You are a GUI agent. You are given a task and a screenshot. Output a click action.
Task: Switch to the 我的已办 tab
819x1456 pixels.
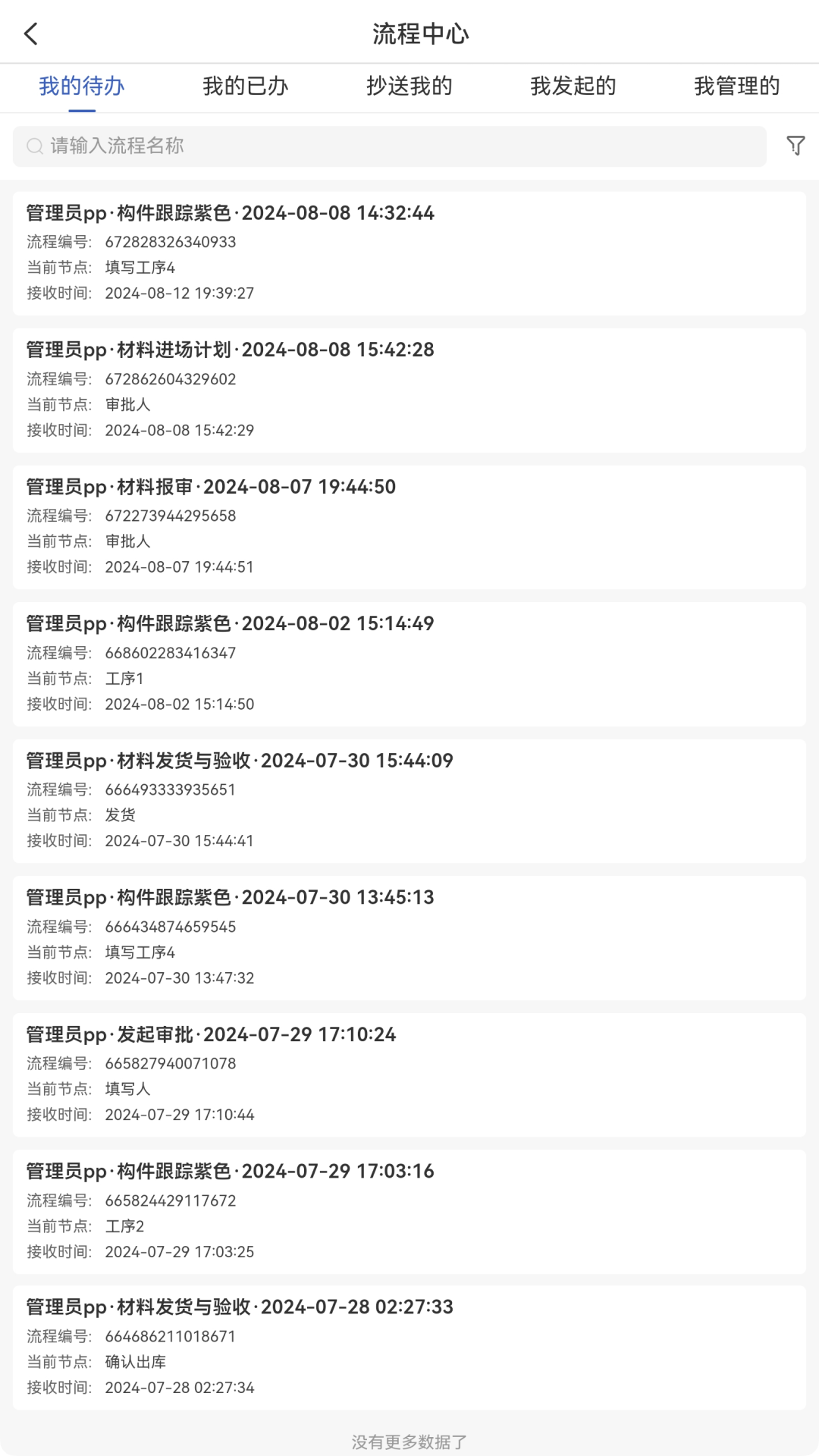coord(245,86)
